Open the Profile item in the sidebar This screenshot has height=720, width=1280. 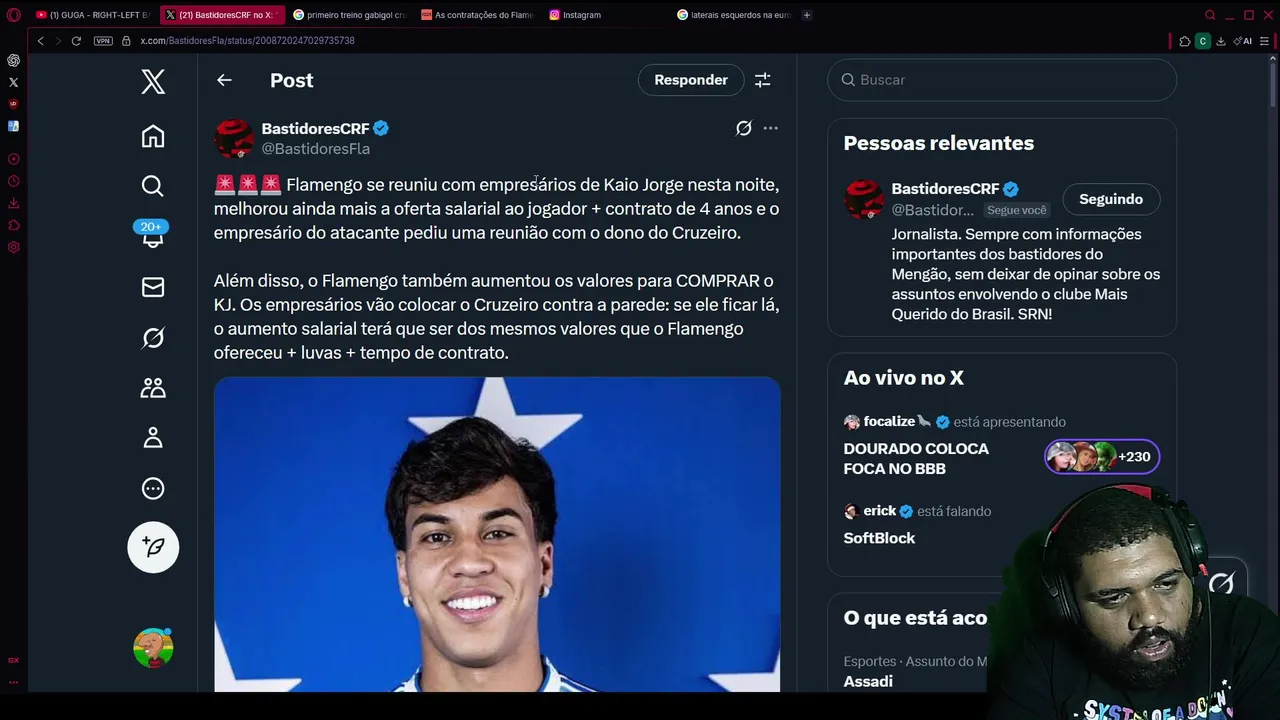coord(153,438)
